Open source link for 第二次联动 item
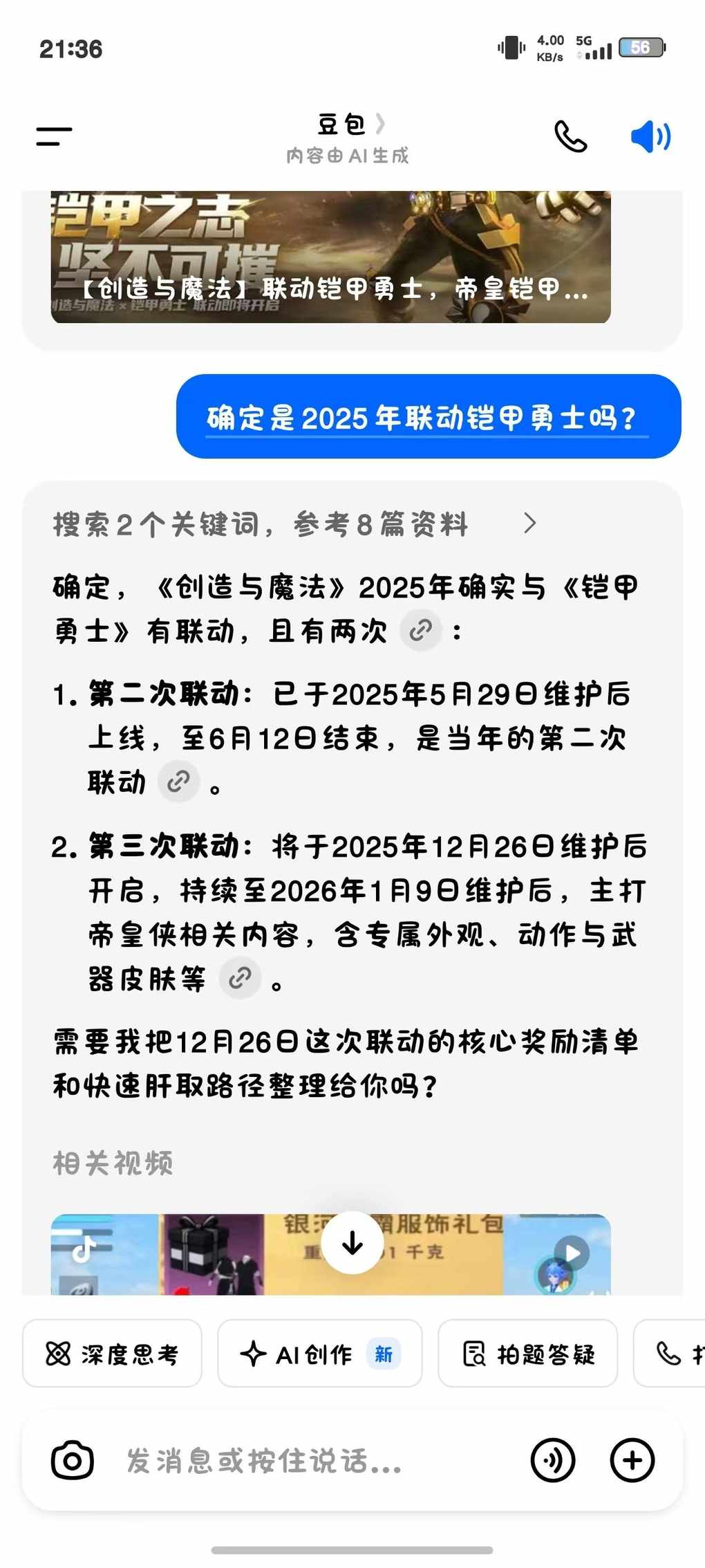Screen dimensions: 705x1568 tap(178, 782)
